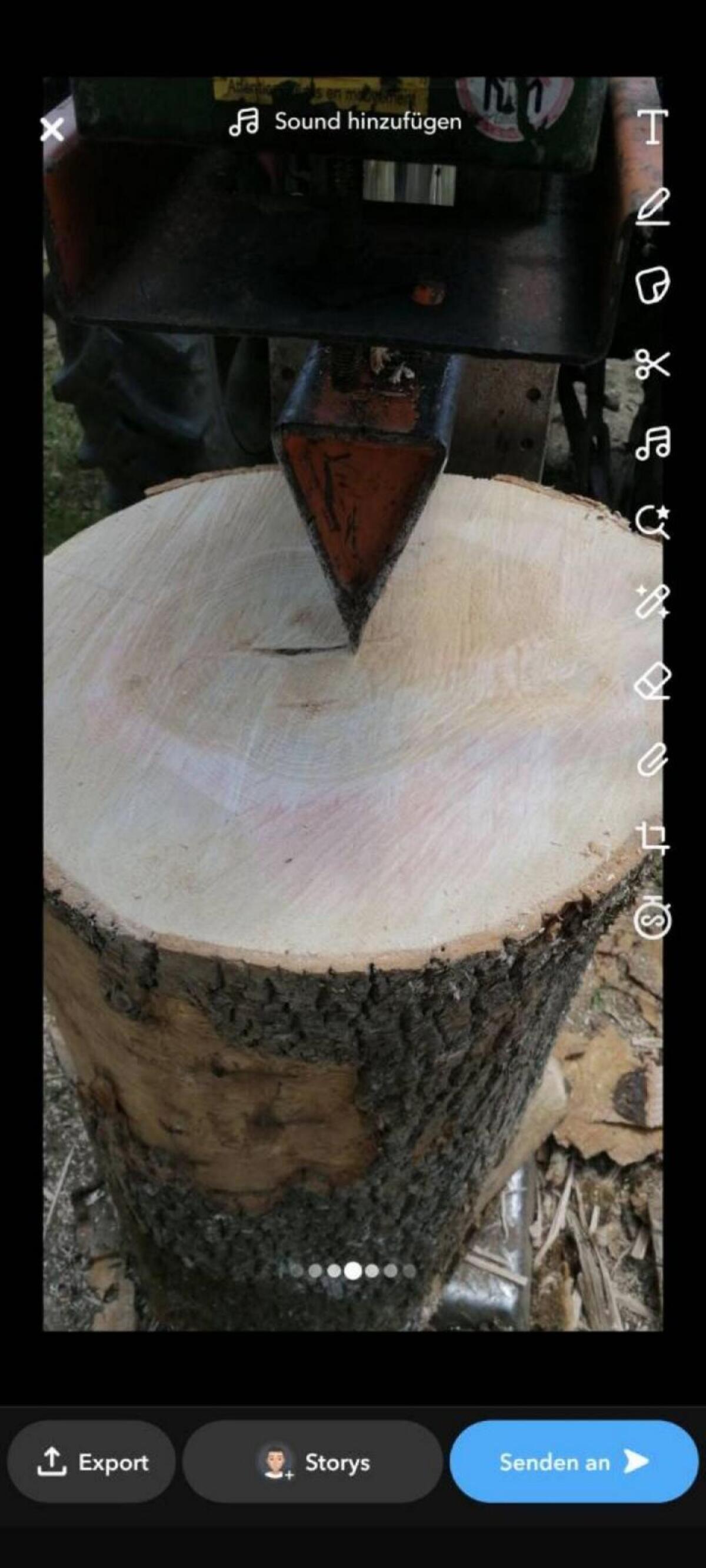Choose the scissors cutout tool

pos(652,365)
